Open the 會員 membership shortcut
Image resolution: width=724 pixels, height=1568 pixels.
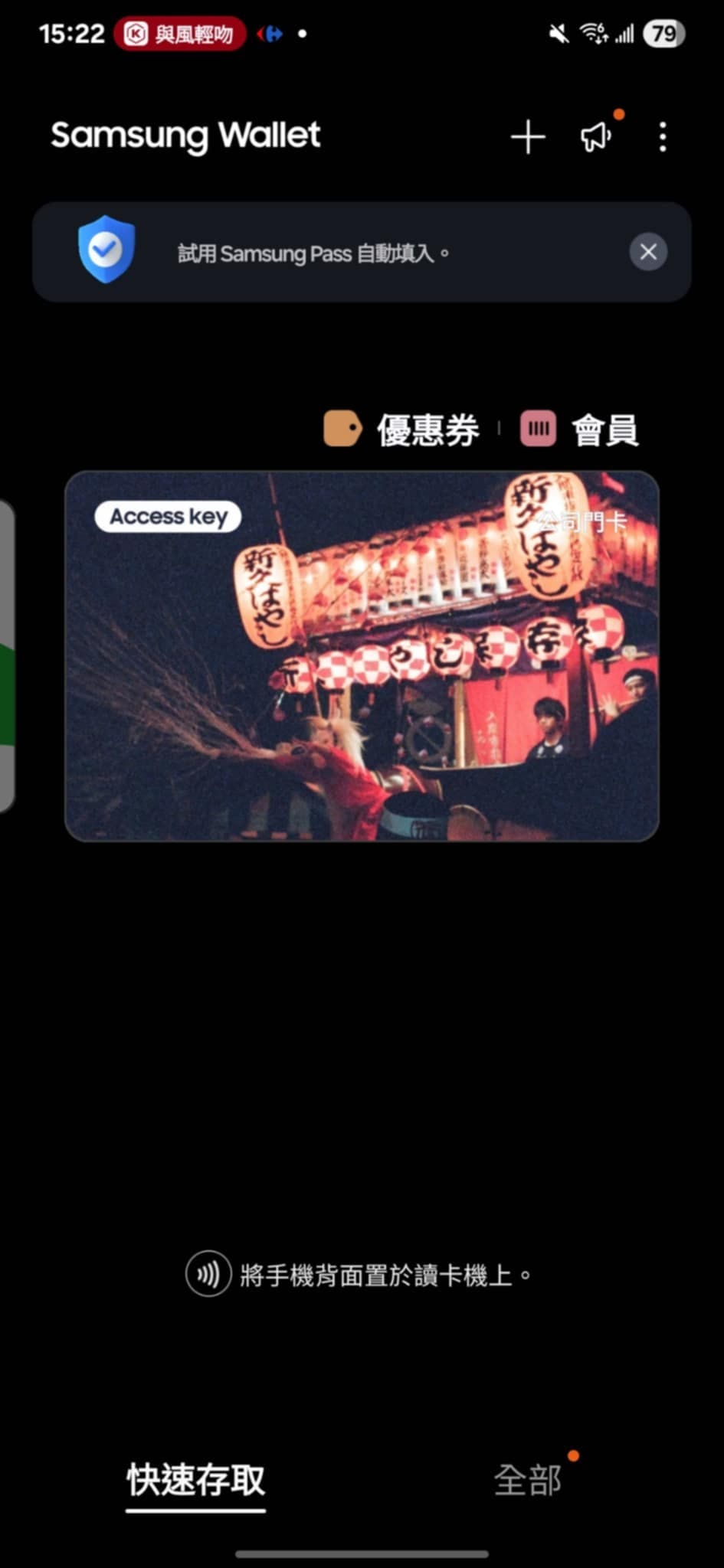(580, 430)
